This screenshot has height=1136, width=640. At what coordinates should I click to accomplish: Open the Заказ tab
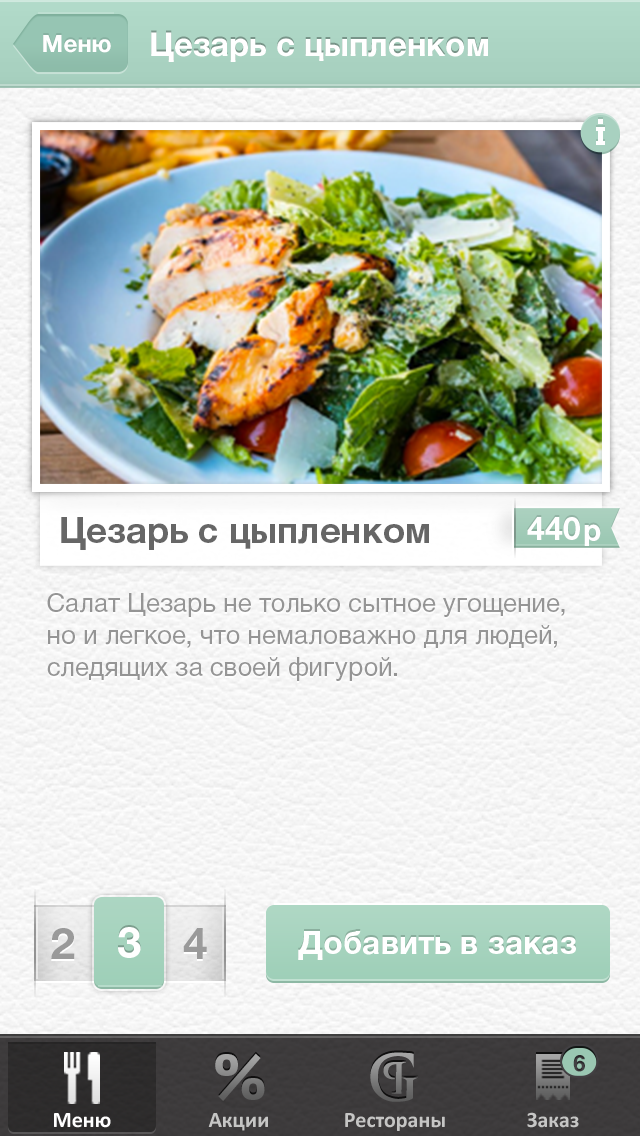pyautogui.click(x=553, y=1087)
